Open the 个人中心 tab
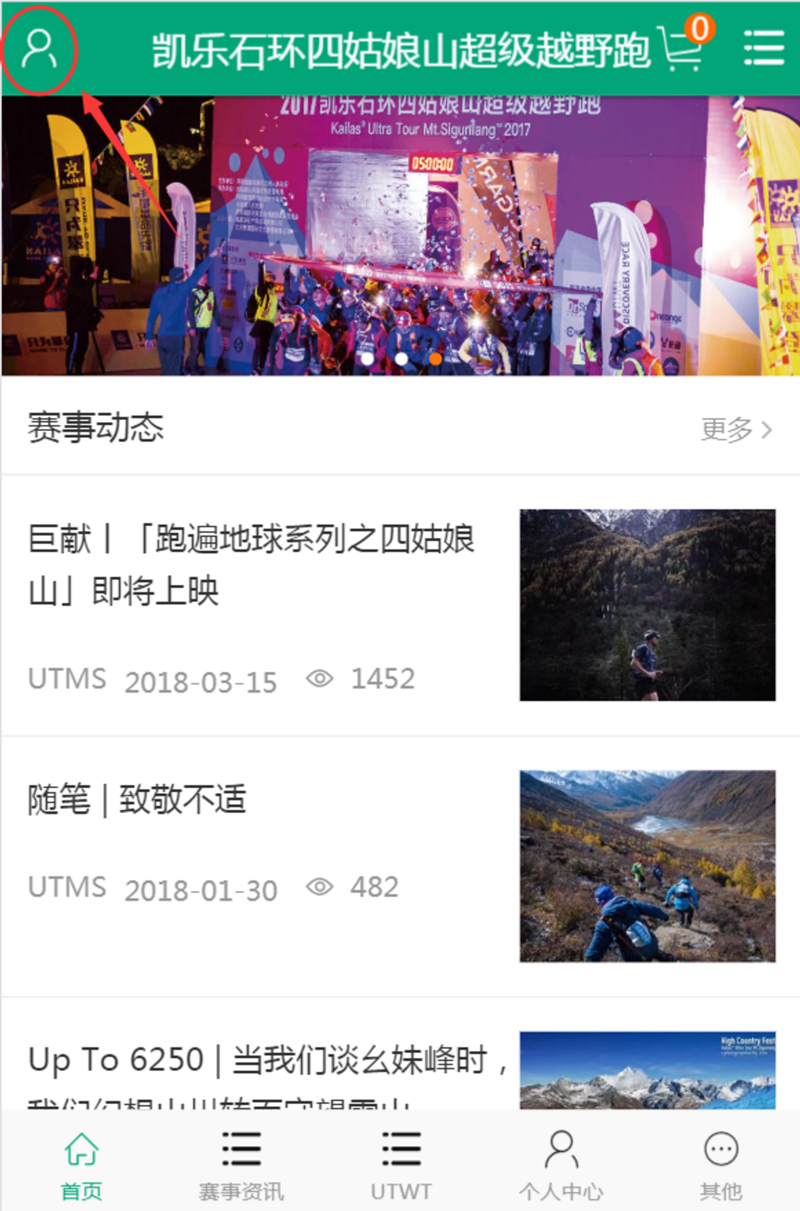This screenshot has height=1211, width=800. [561, 1165]
